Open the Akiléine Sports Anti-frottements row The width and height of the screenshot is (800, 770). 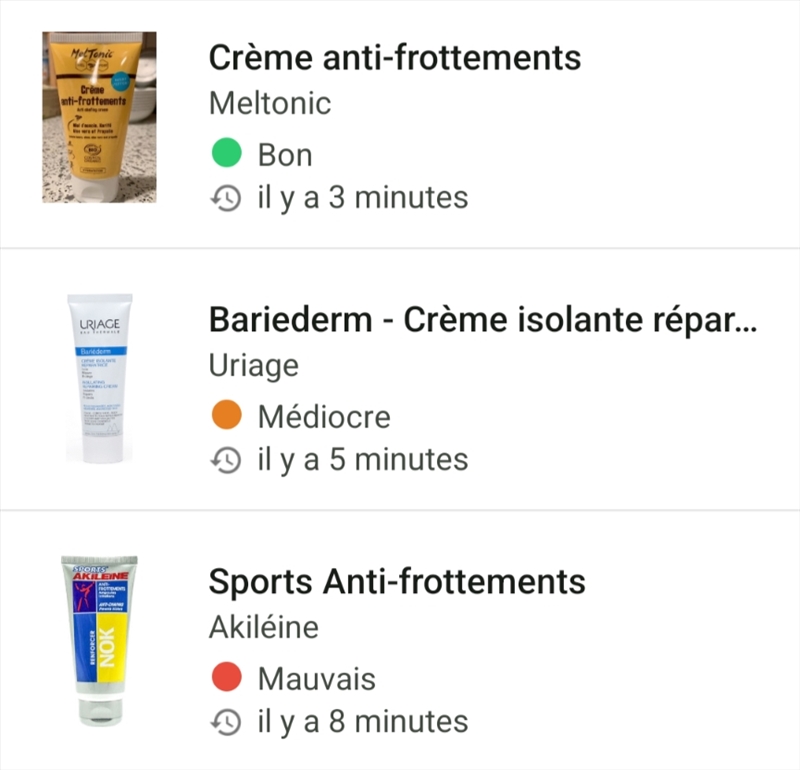396,582
